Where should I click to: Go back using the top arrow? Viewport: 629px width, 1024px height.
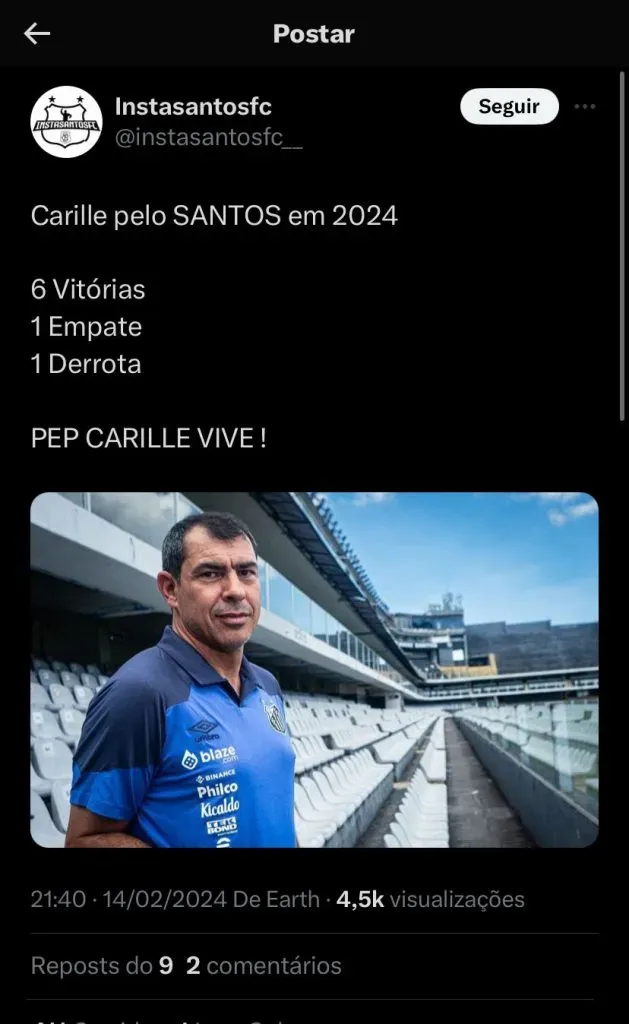(37, 34)
